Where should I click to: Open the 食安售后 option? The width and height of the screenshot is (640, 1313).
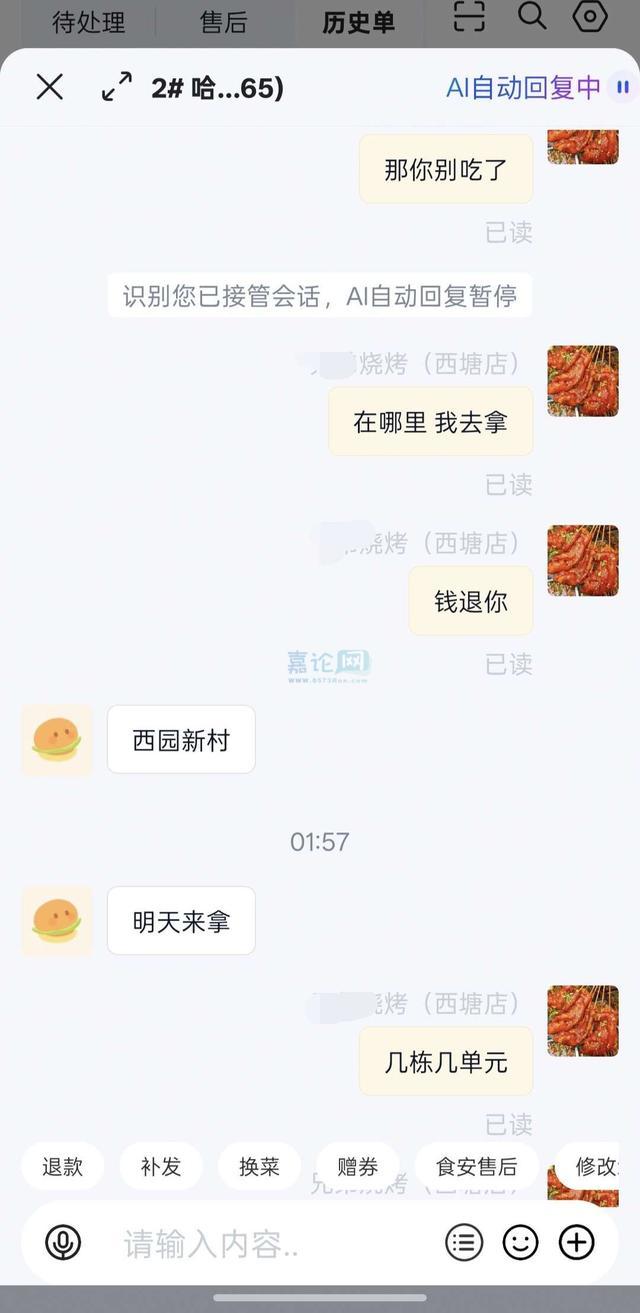(477, 1166)
